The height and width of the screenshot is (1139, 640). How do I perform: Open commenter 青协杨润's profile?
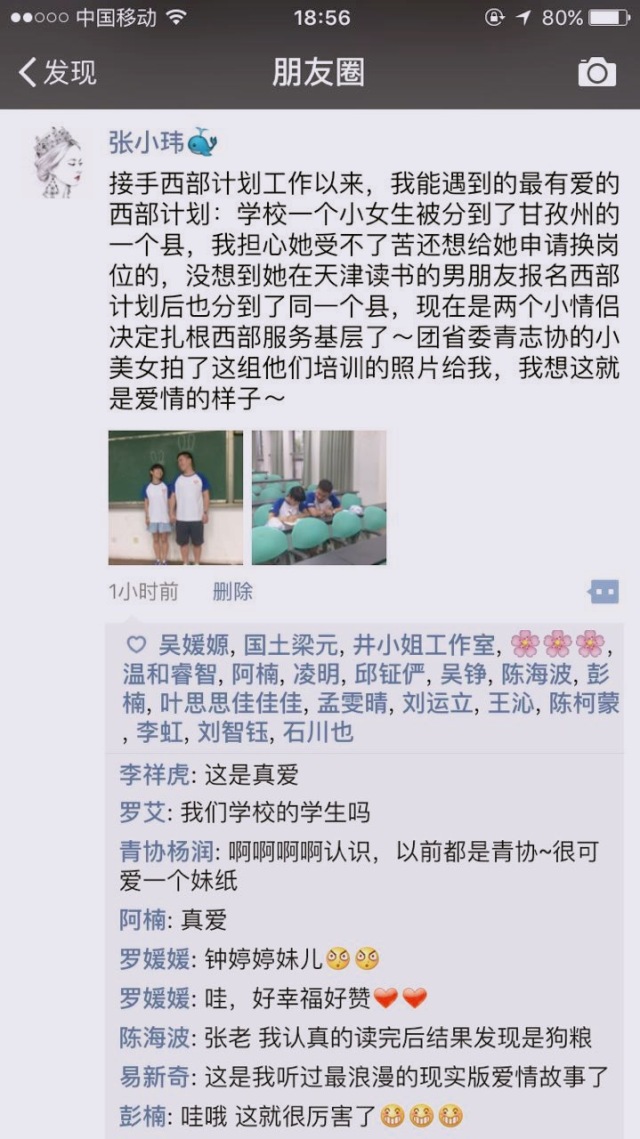click(167, 851)
